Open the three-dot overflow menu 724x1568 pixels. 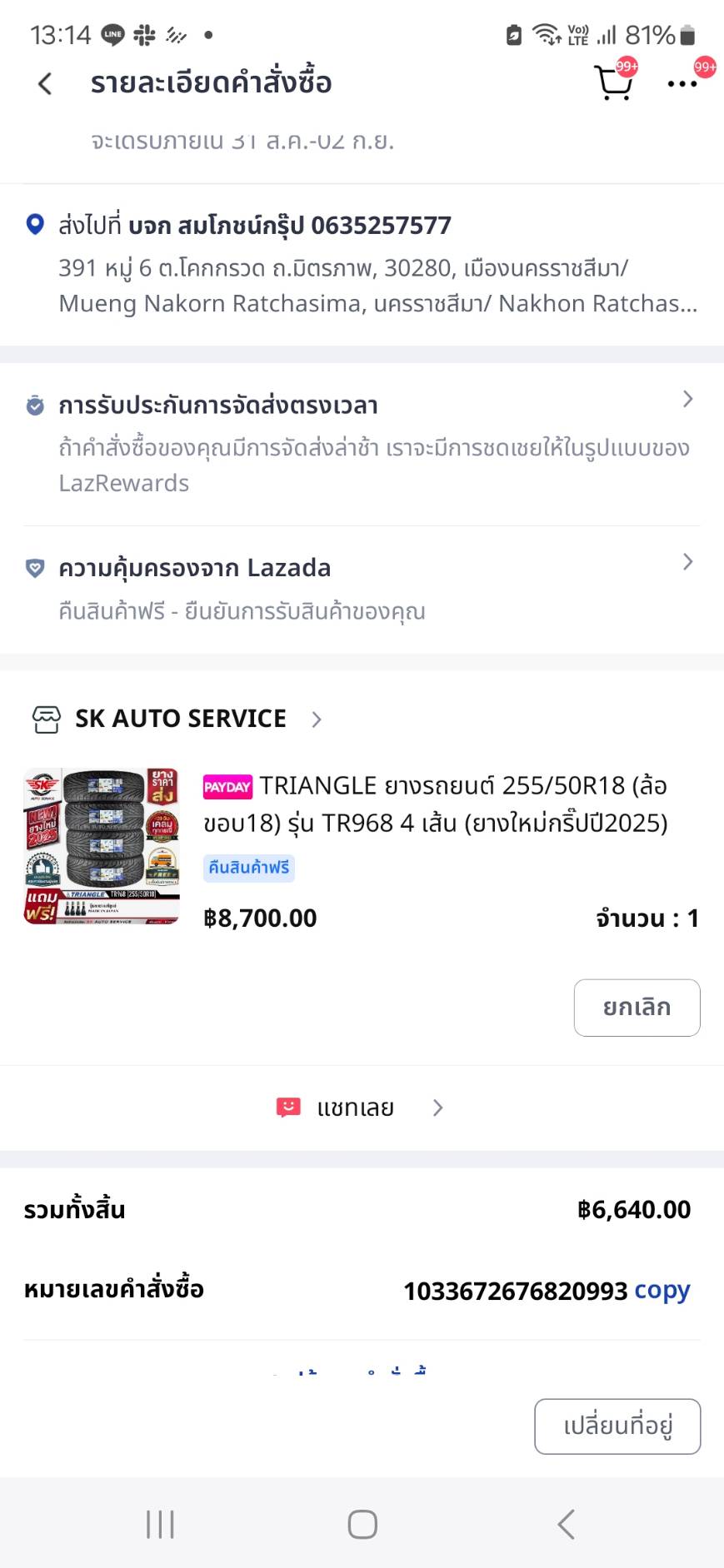coord(682,83)
